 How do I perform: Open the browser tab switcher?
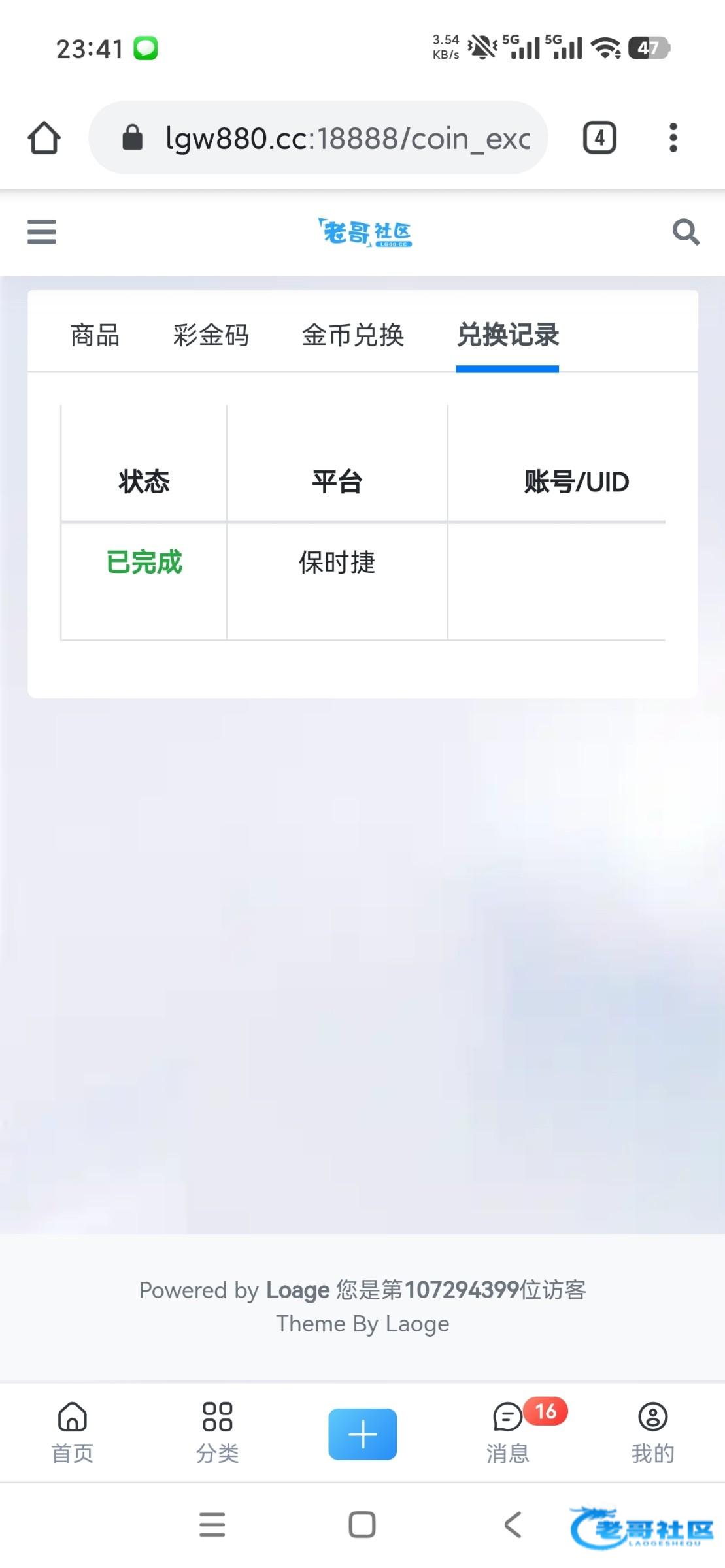pos(599,138)
